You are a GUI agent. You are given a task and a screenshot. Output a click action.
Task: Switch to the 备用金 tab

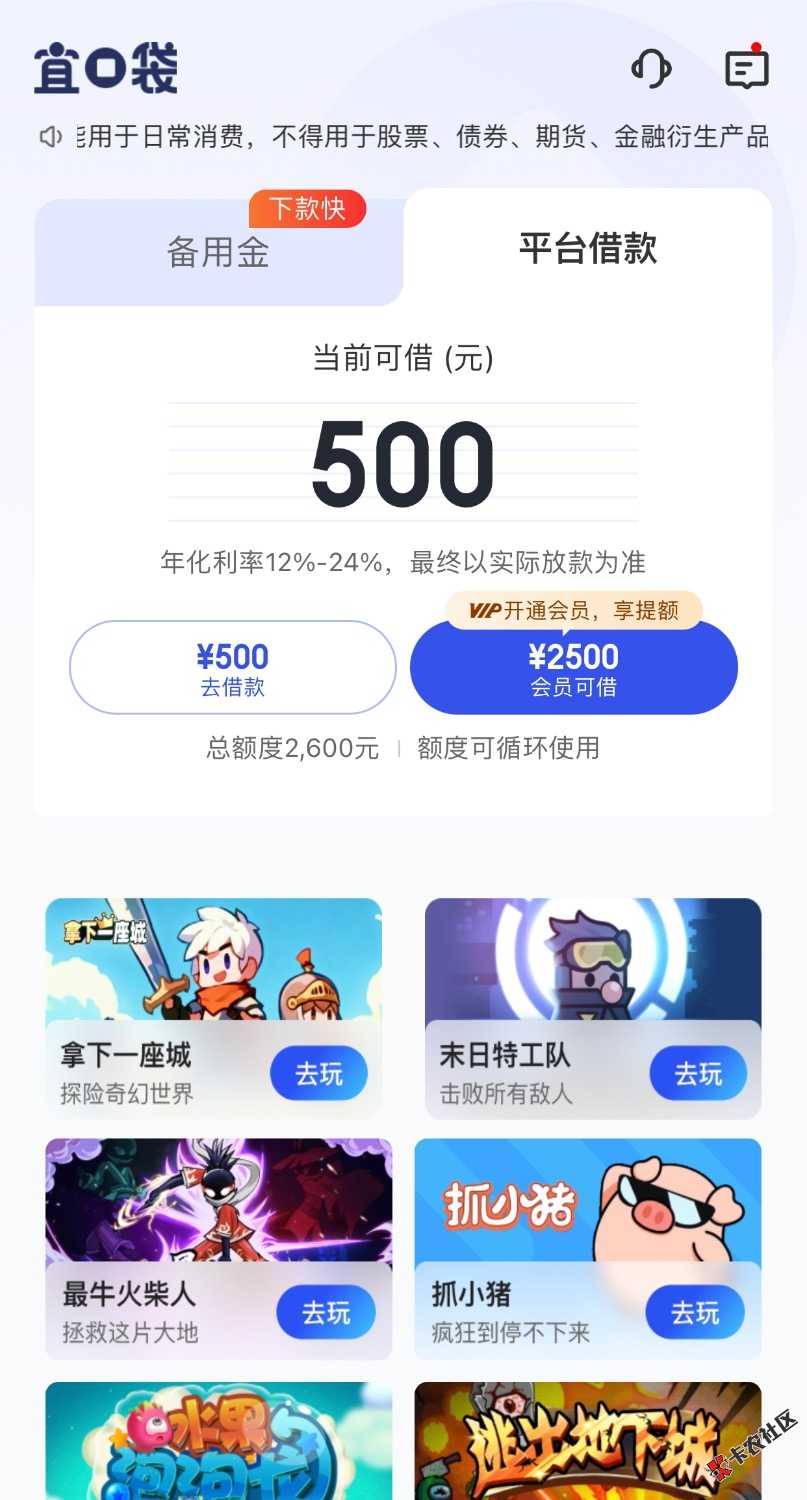click(218, 252)
